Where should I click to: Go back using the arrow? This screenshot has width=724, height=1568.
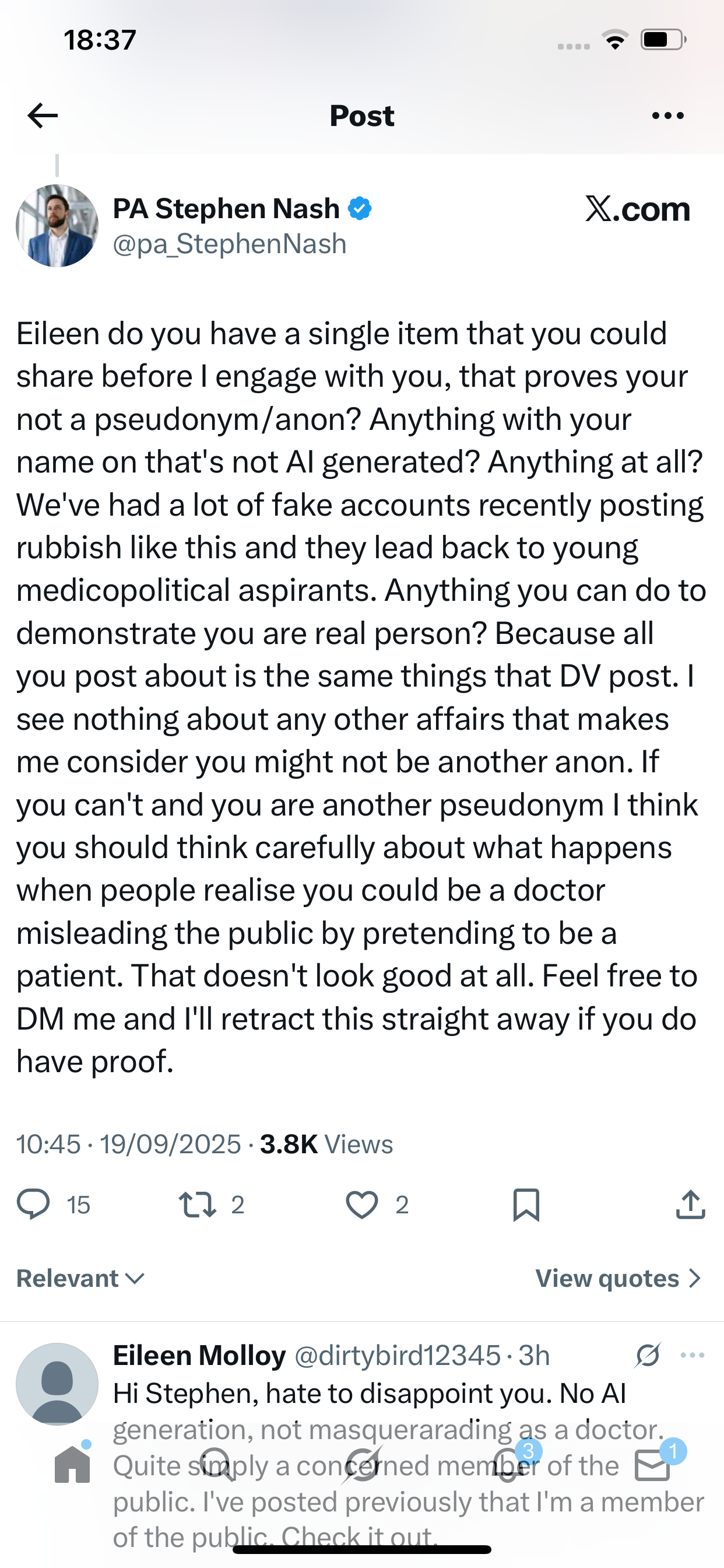43,116
